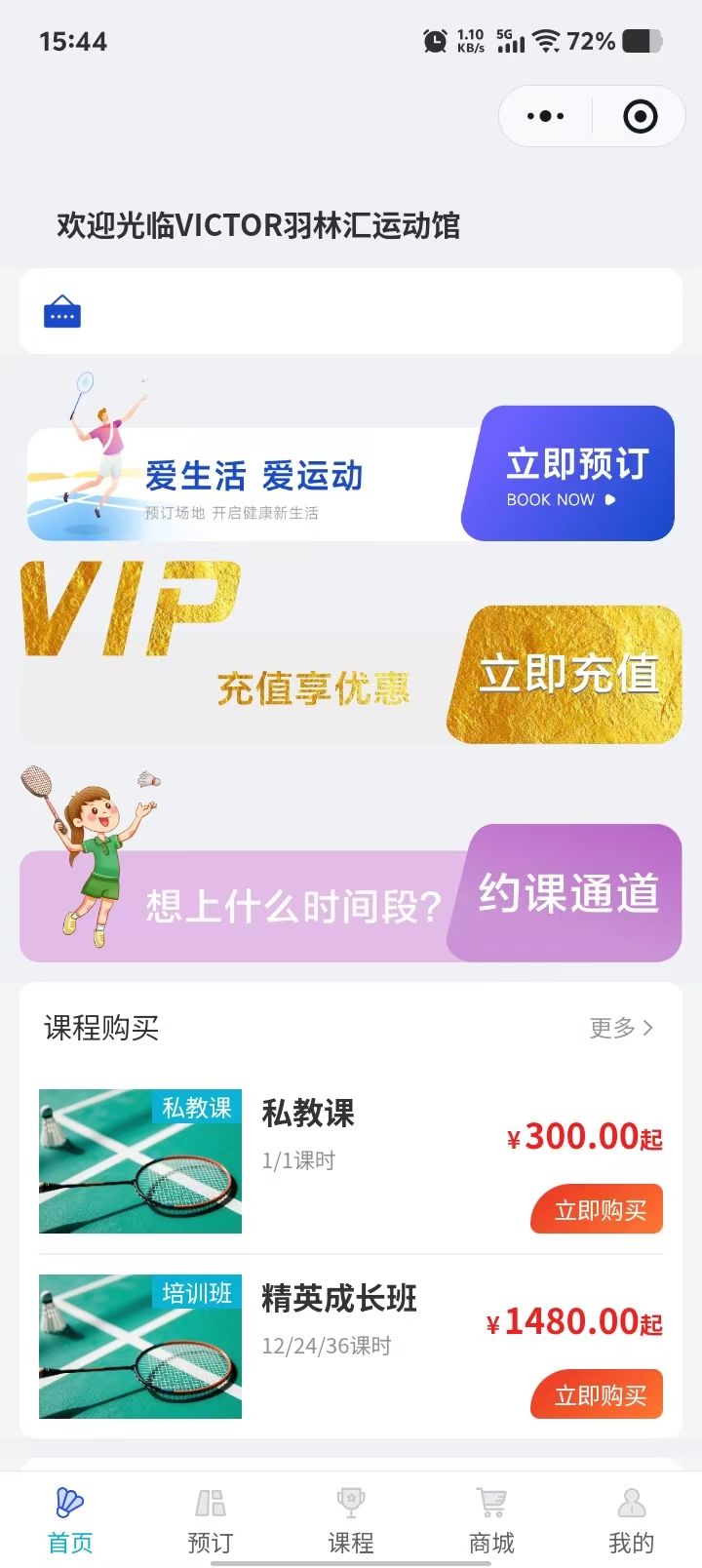Open the mini program more-options menu
702x1568 pixels.
coord(545,117)
